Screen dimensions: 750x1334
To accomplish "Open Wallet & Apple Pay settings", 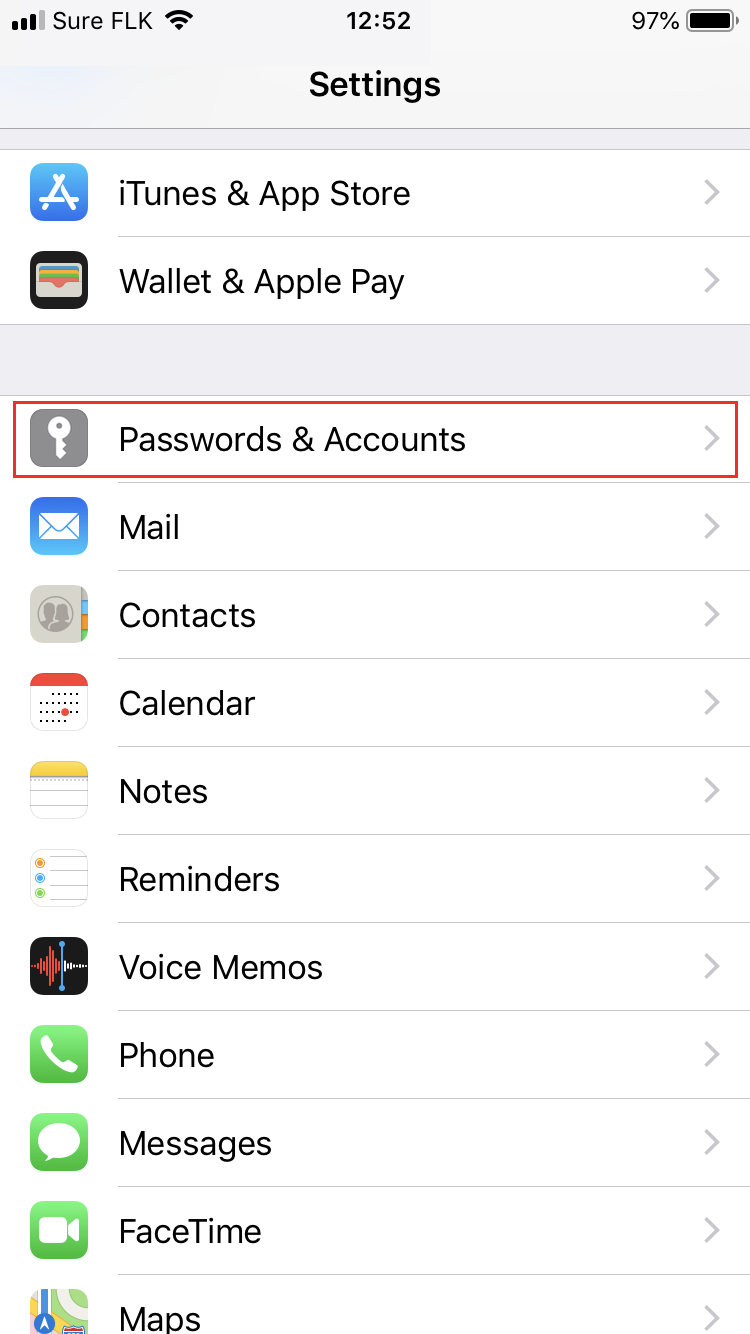I will coord(375,281).
